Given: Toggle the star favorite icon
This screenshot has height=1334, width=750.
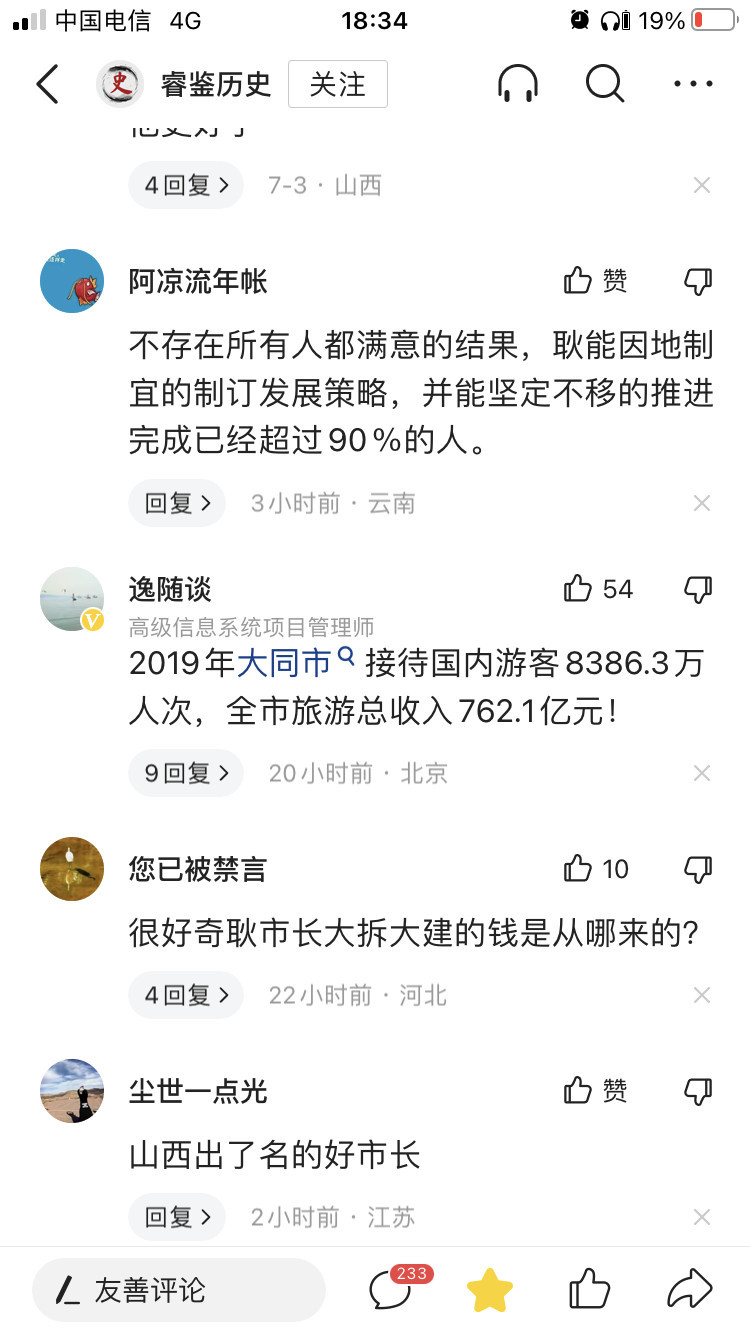Looking at the screenshot, I should [x=490, y=1290].
